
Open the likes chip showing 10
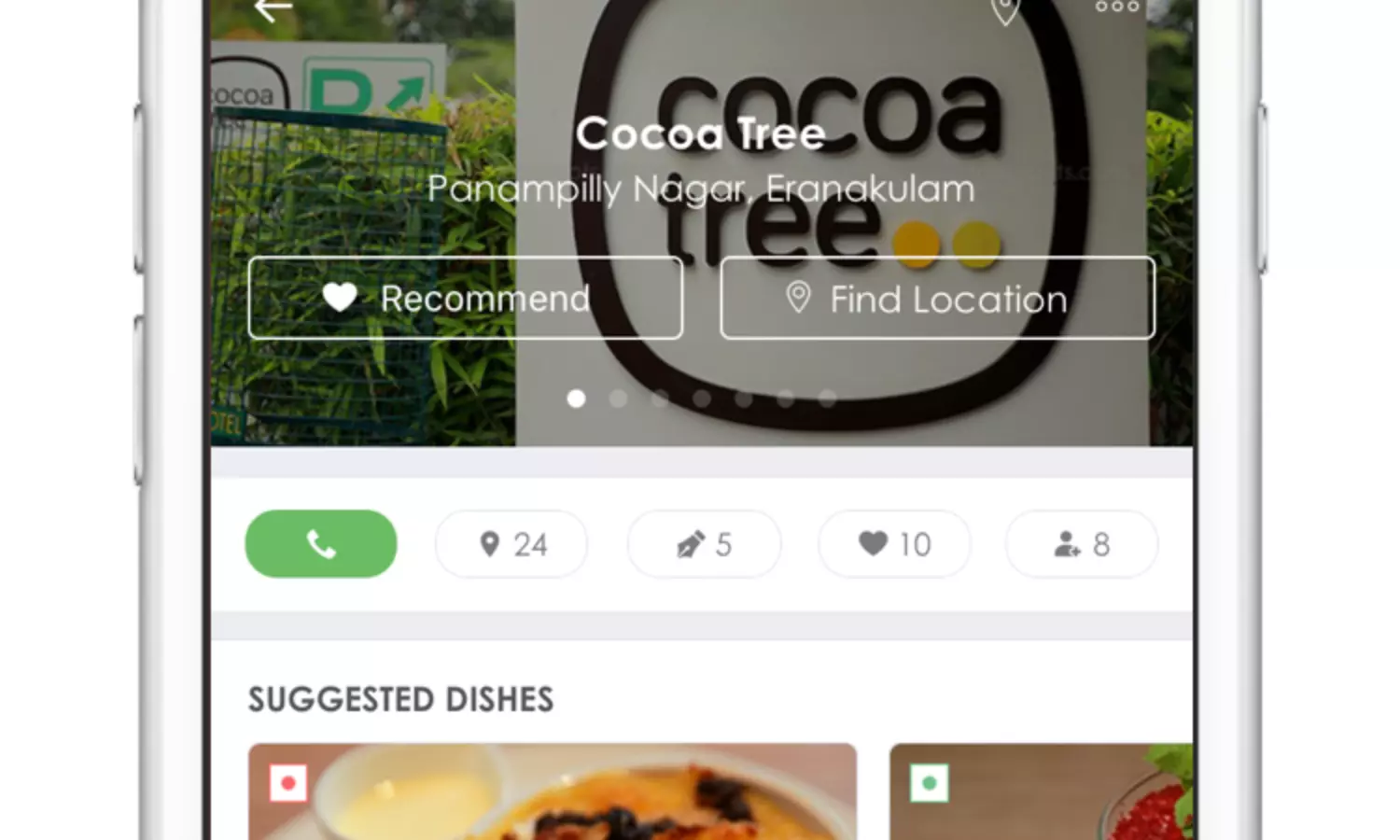(894, 543)
